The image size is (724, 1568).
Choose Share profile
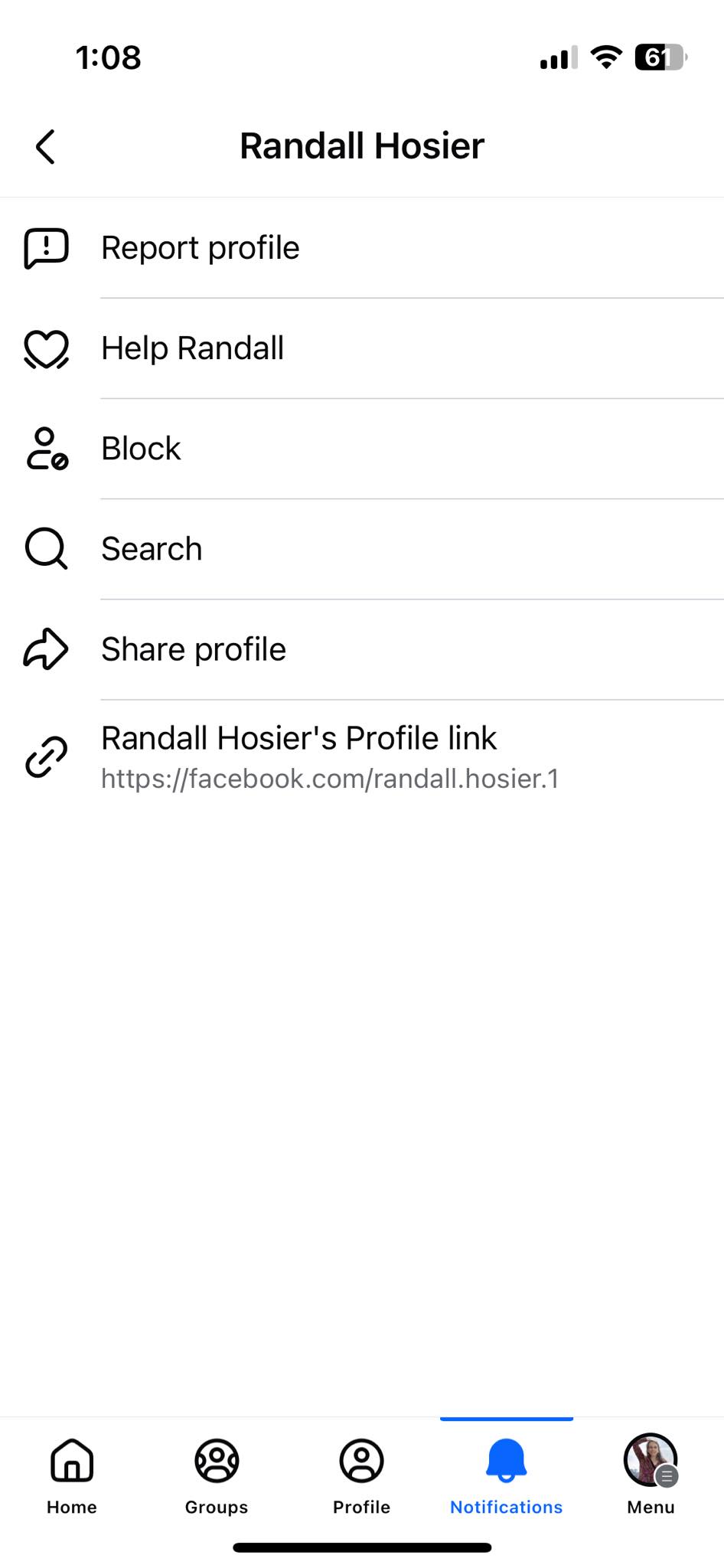click(194, 649)
